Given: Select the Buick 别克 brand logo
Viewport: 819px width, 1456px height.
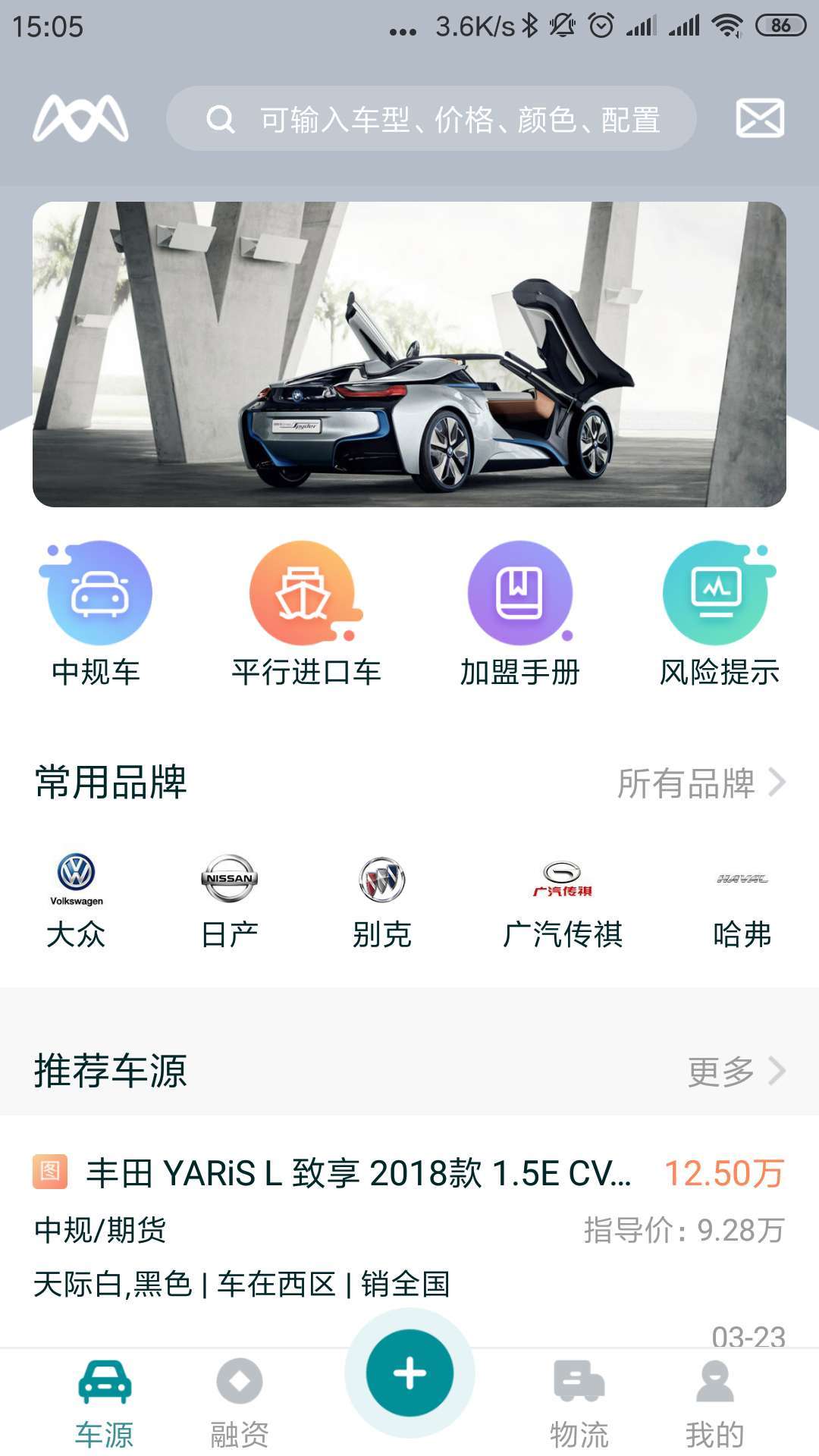Looking at the screenshot, I should click(x=384, y=881).
